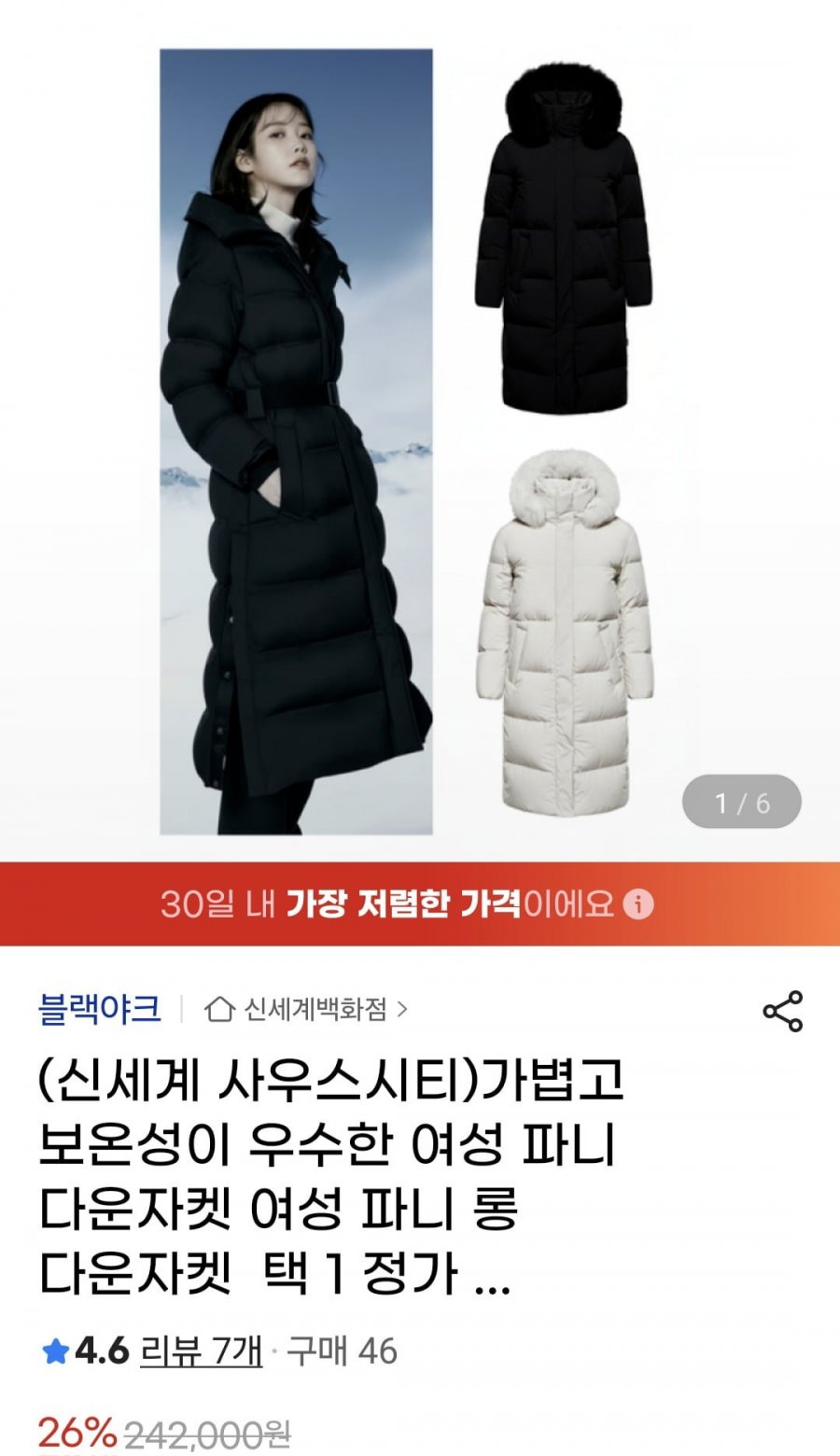Image resolution: width=840 pixels, height=1456 pixels.
Task: Share this product
Action: click(782, 1011)
